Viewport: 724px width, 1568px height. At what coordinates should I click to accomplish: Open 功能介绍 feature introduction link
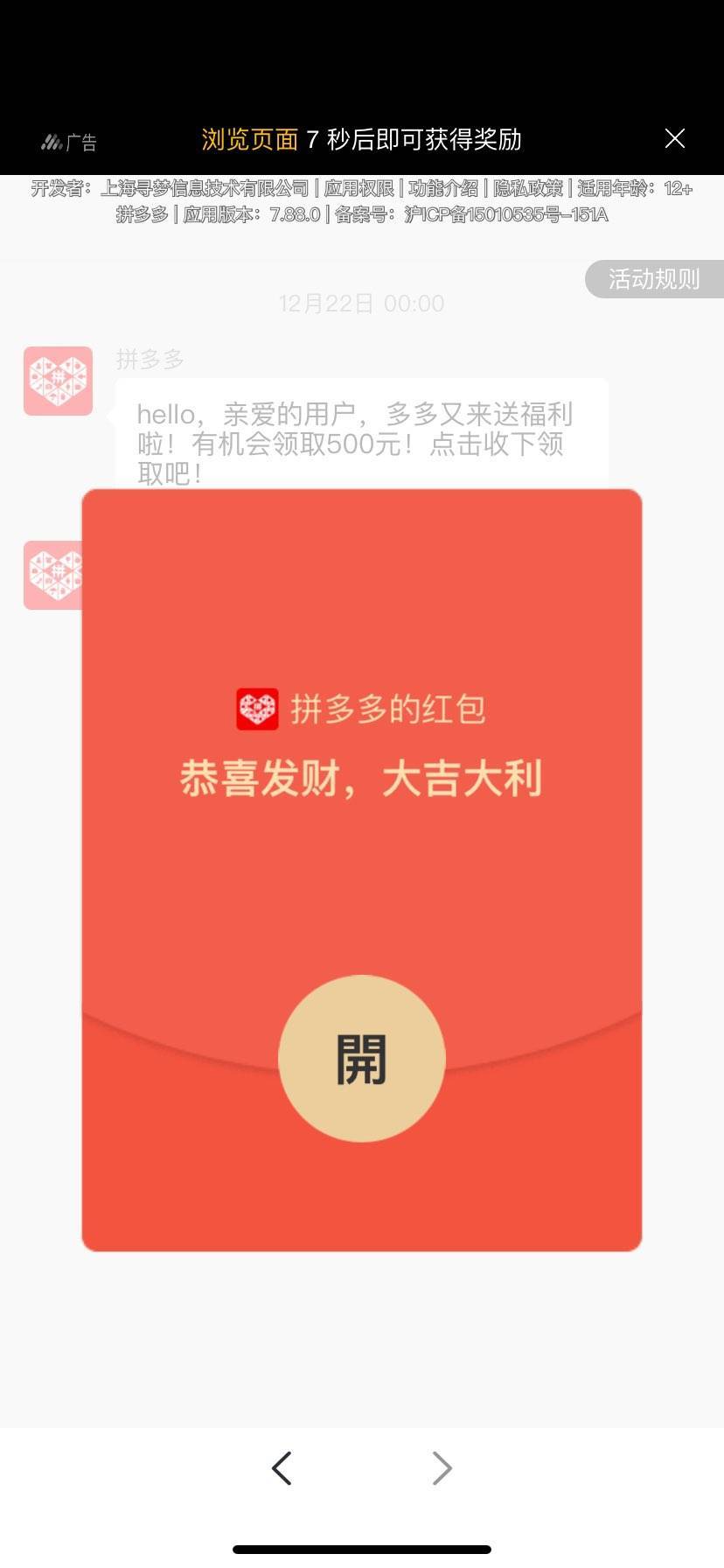click(443, 188)
